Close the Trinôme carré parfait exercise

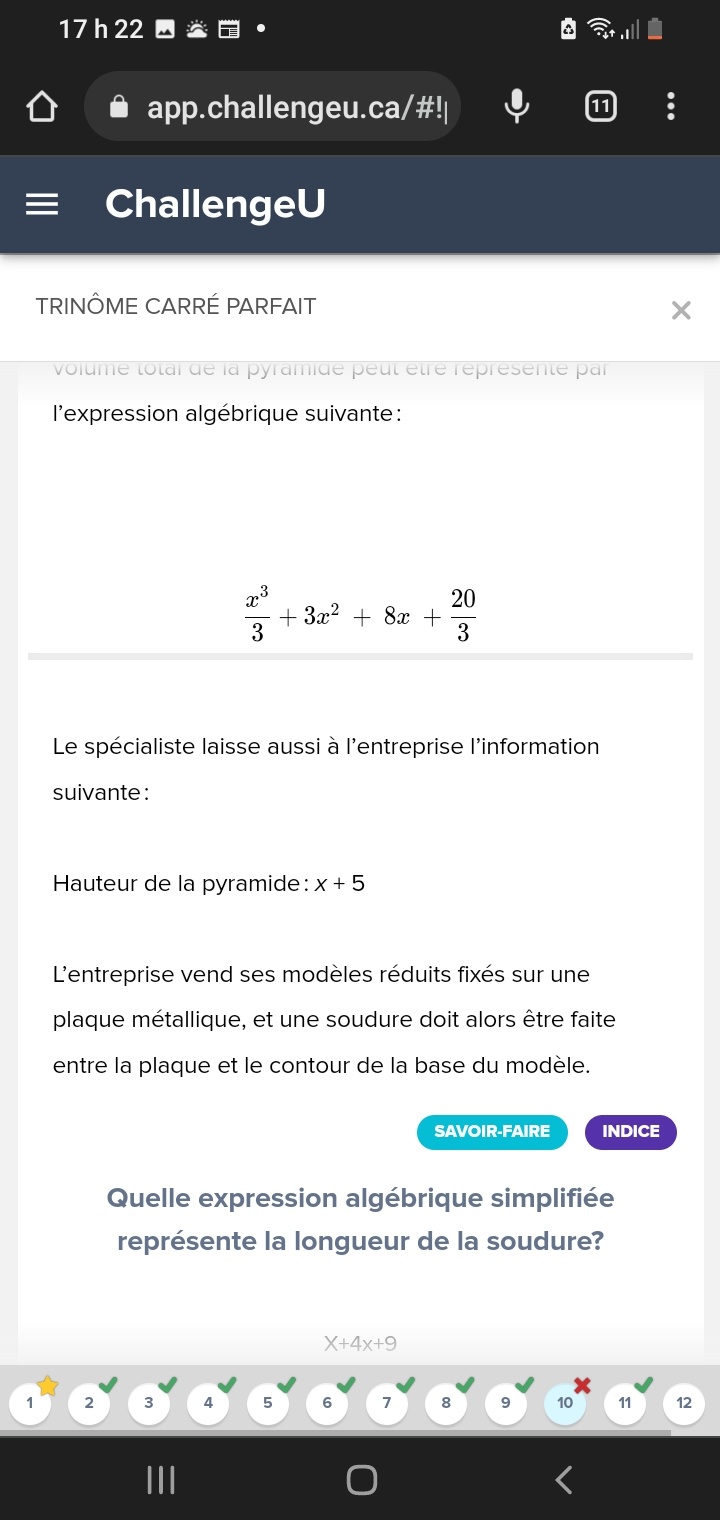pos(681,310)
